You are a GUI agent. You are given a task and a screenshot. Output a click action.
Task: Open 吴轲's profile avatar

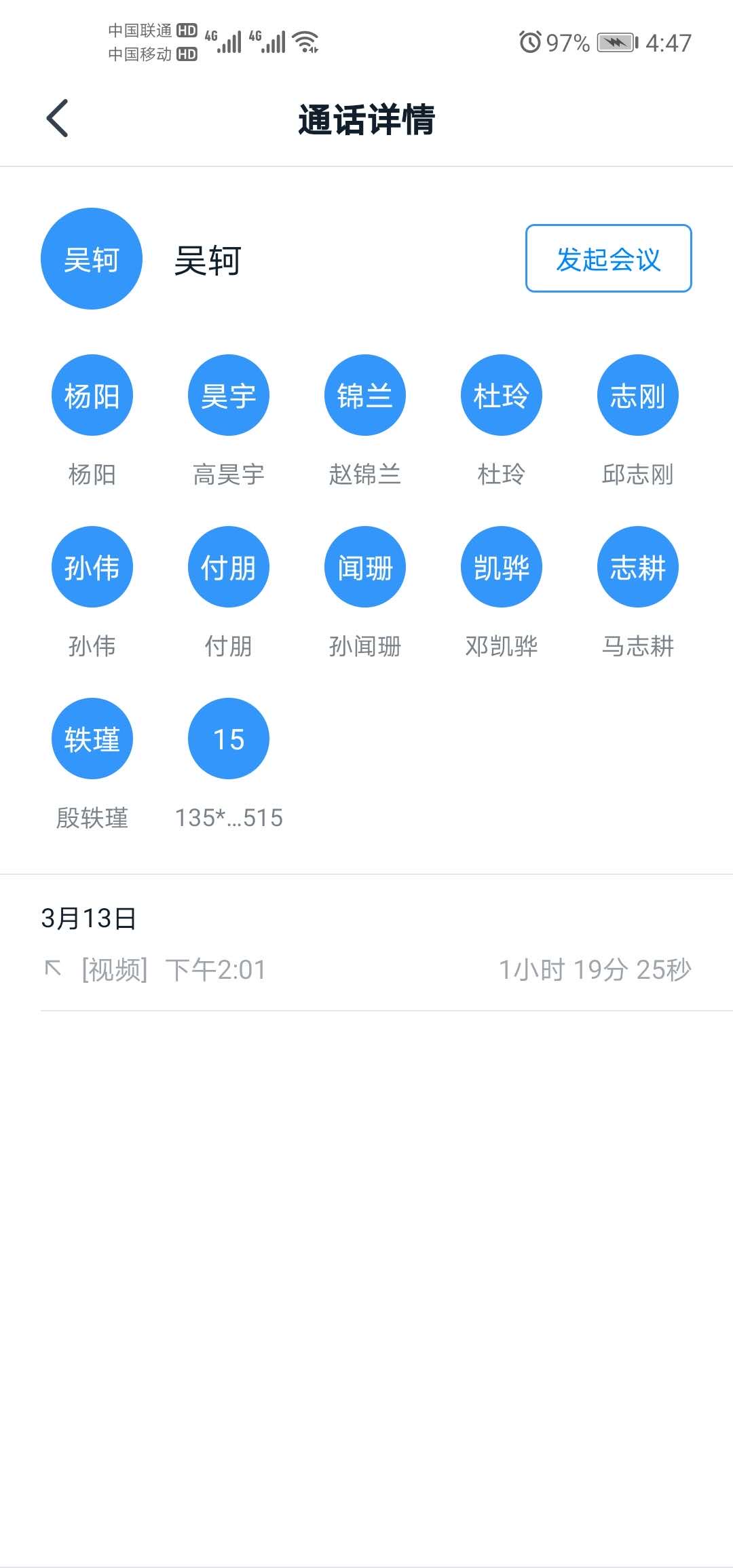point(92,259)
